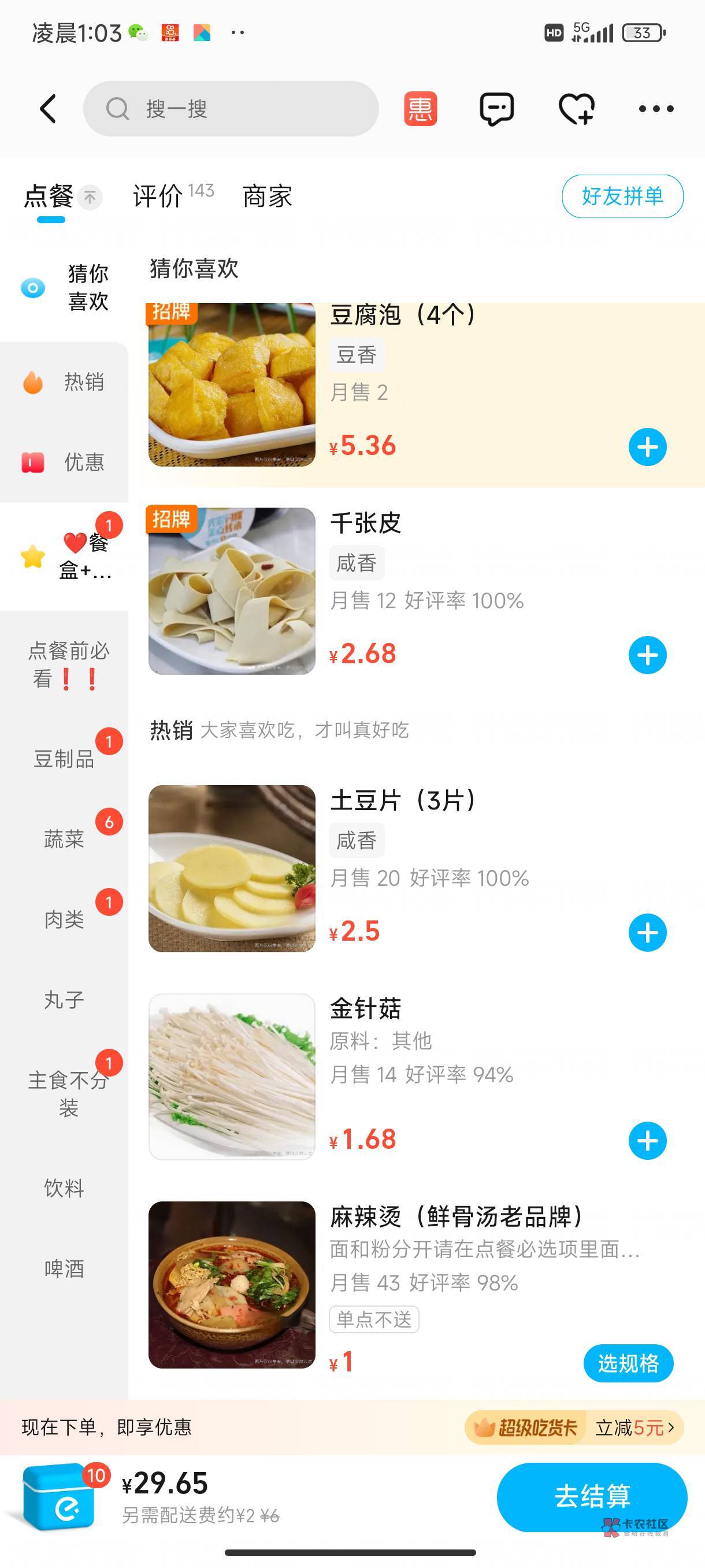Switch to the 商家 tab

[268, 196]
